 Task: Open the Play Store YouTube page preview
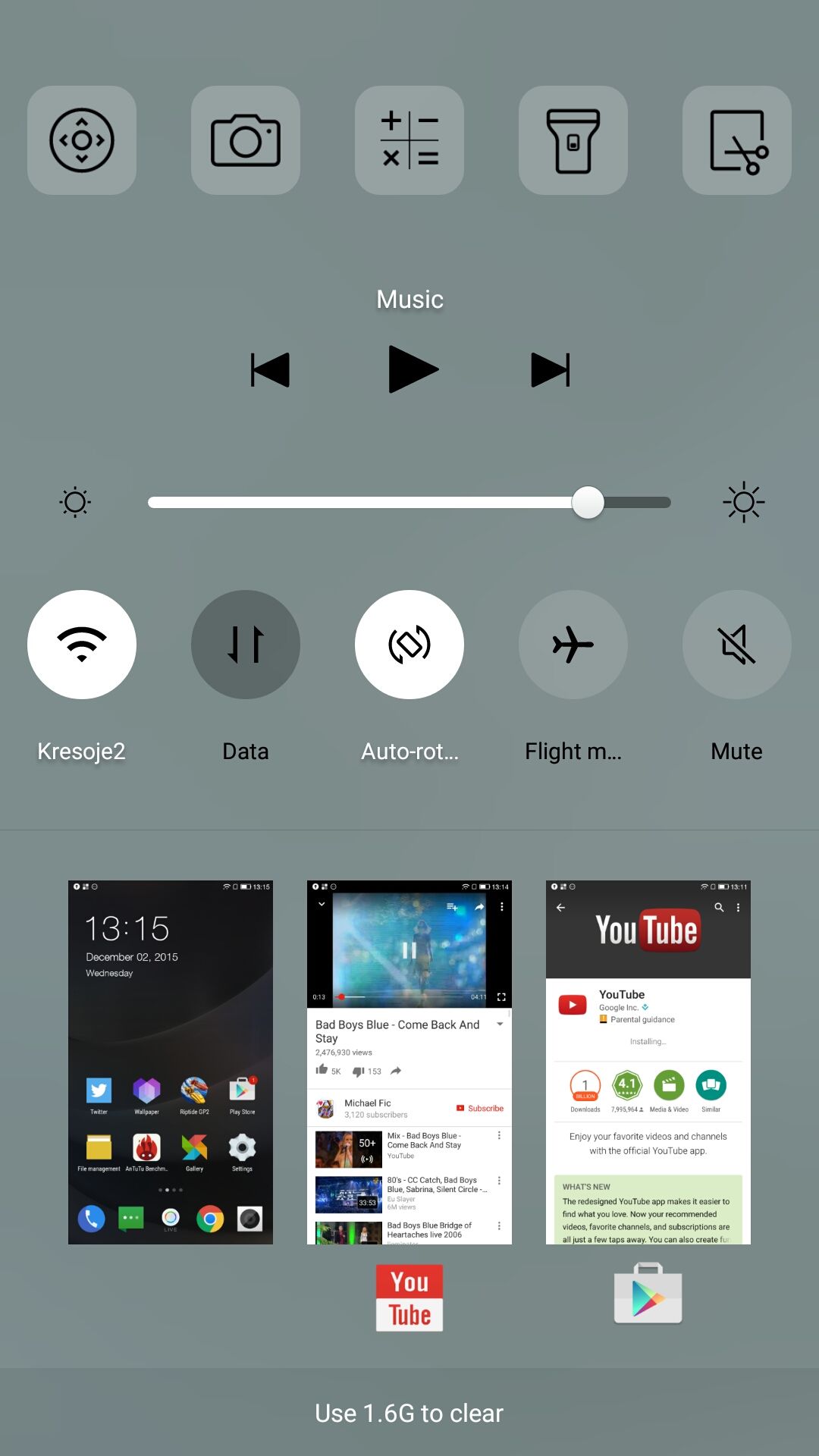648,1062
